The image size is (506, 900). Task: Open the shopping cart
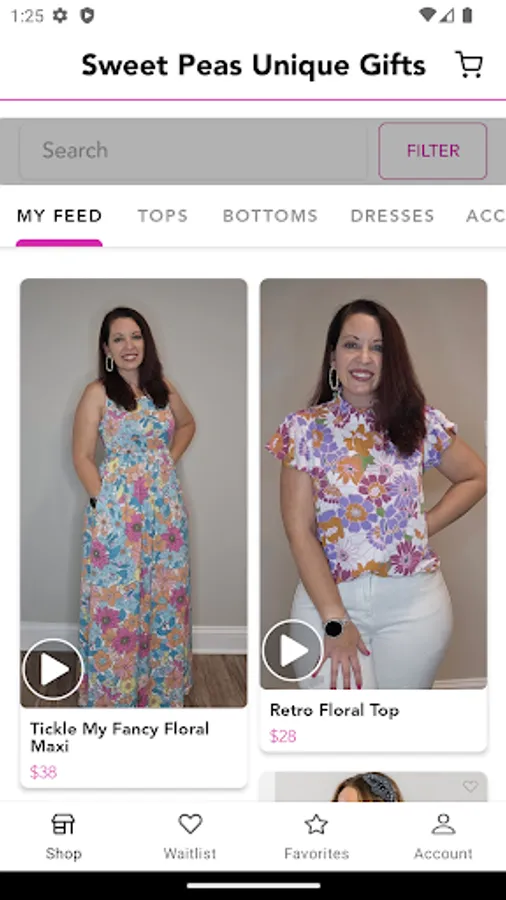coord(469,64)
